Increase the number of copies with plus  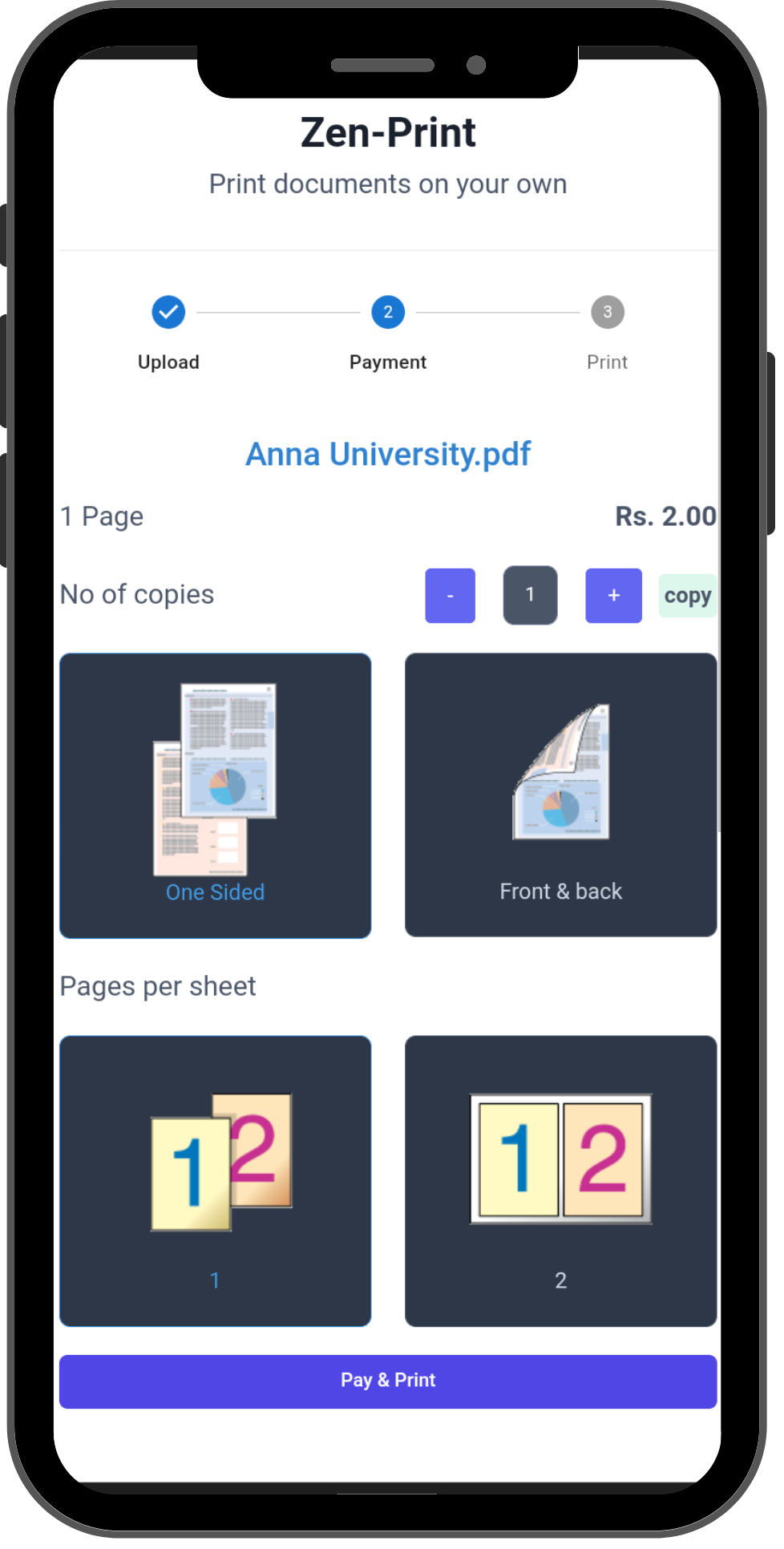[x=613, y=596]
